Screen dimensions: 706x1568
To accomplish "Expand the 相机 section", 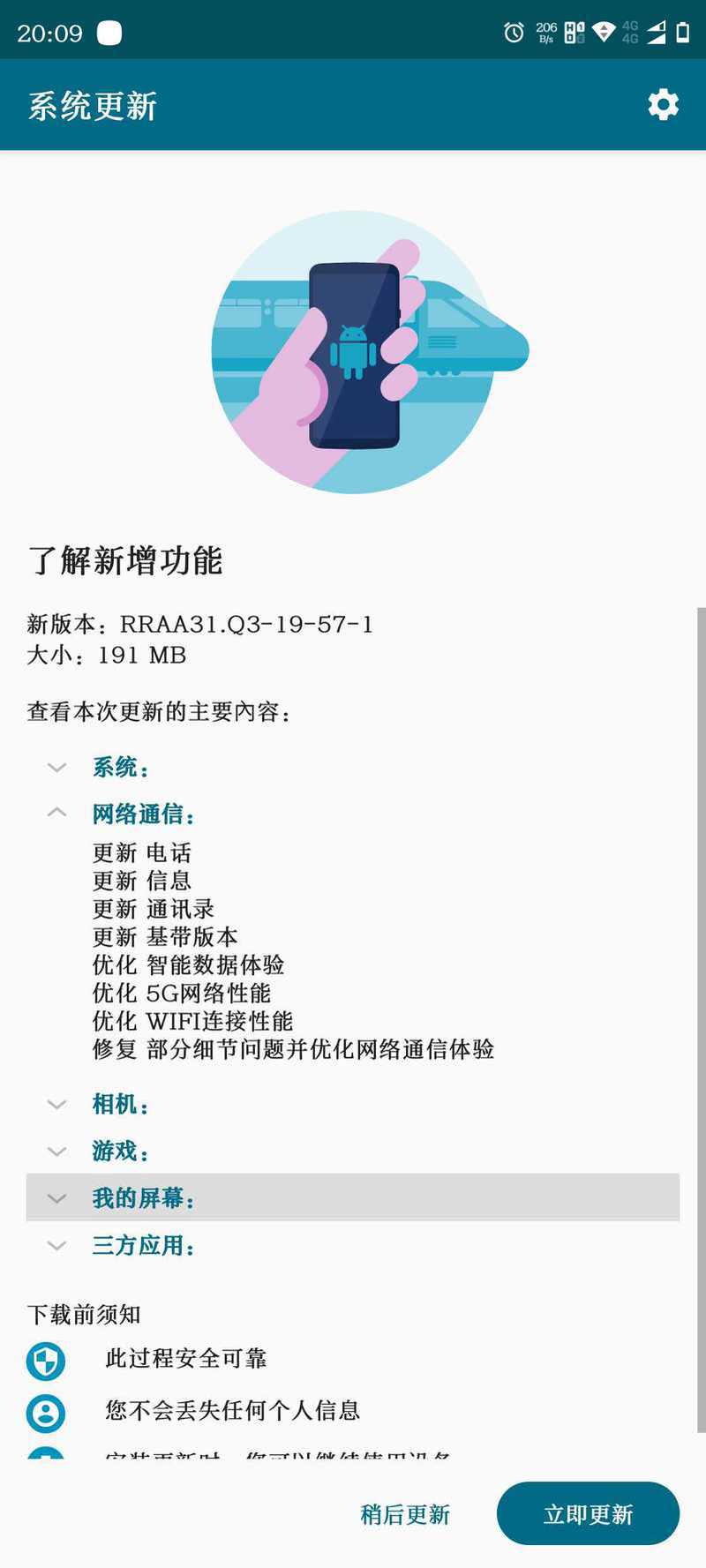I will [x=120, y=1104].
